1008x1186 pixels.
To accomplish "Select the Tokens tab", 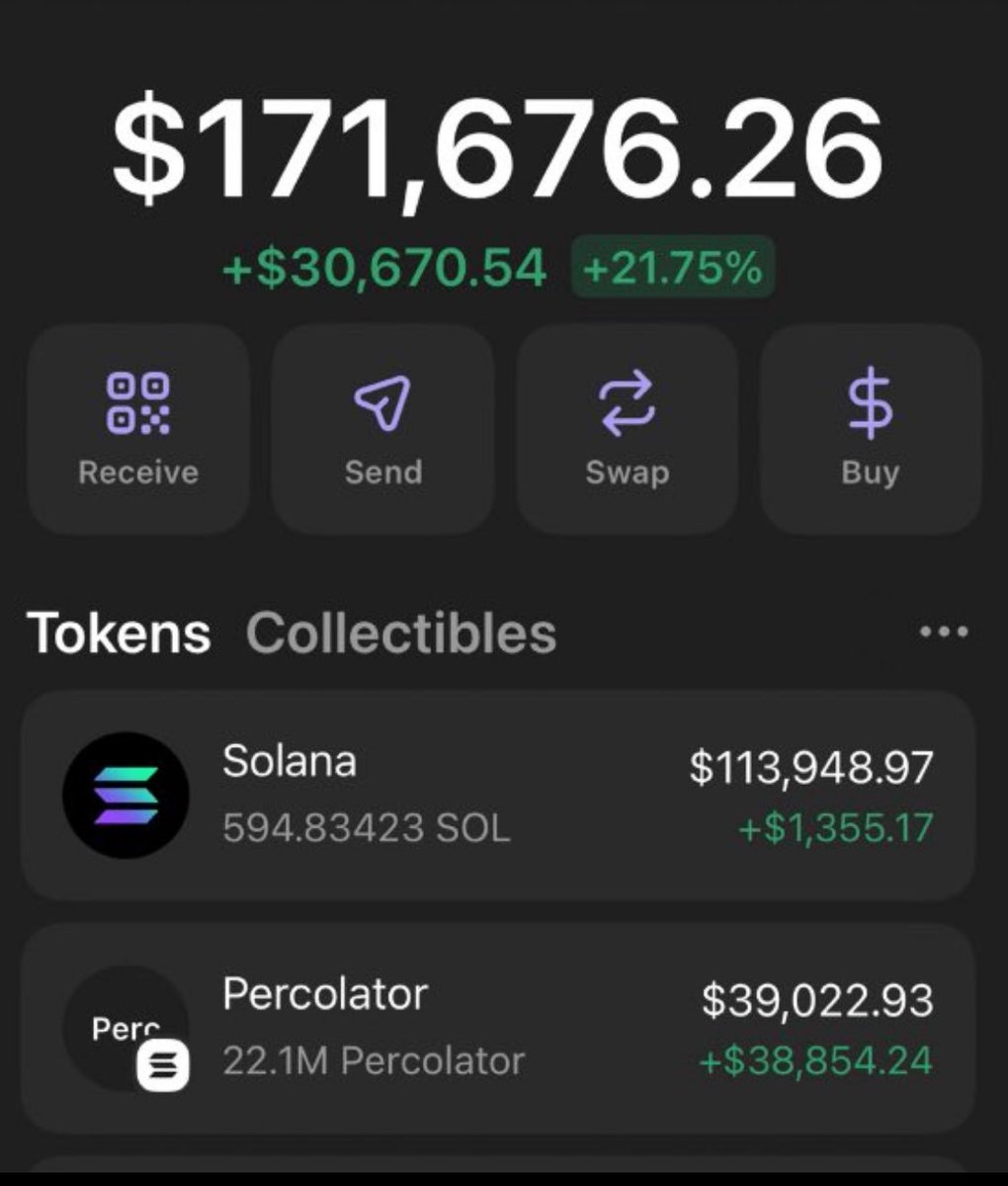I will (x=119, y=633).
